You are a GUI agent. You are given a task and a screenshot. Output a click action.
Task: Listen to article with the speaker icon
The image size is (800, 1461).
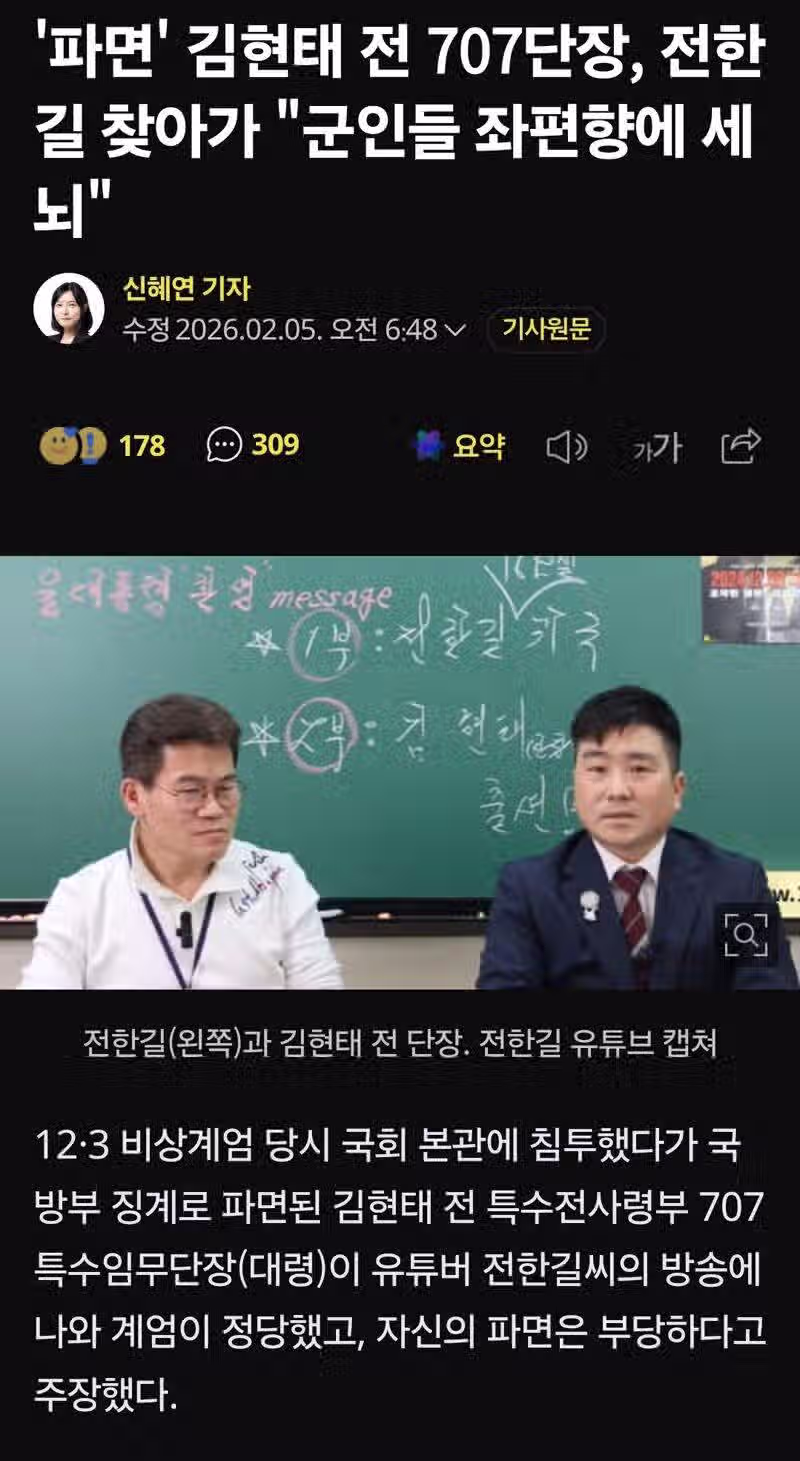point(567,447)
